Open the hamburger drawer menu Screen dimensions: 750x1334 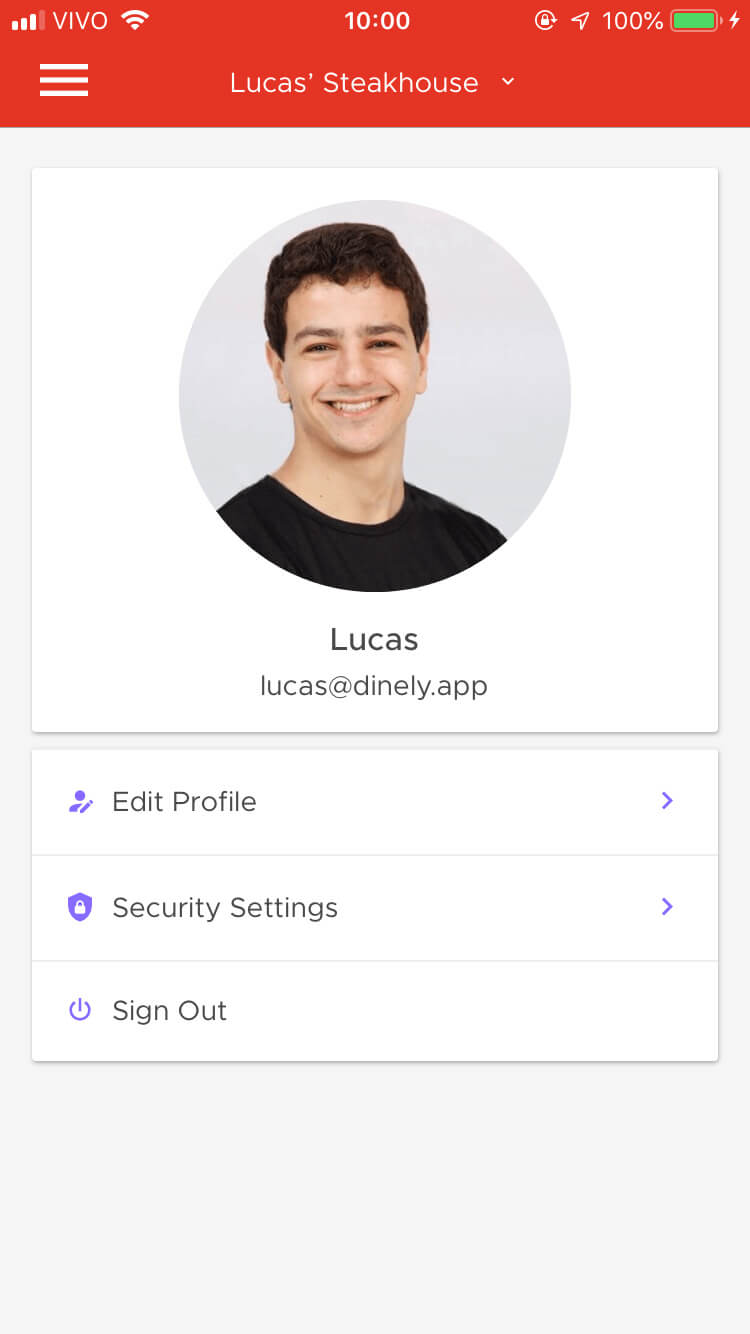(x=64, y=80)
